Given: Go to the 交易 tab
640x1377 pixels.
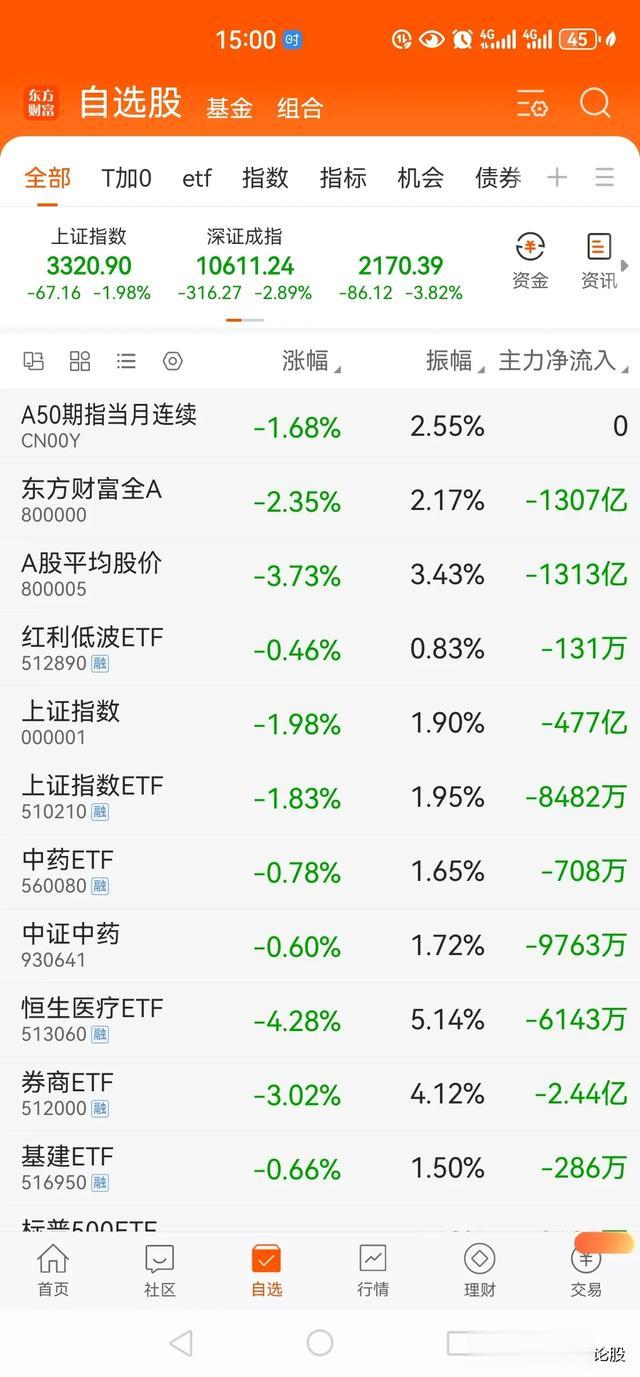Looking at the screenshot, I should (x=586, y=1271).
